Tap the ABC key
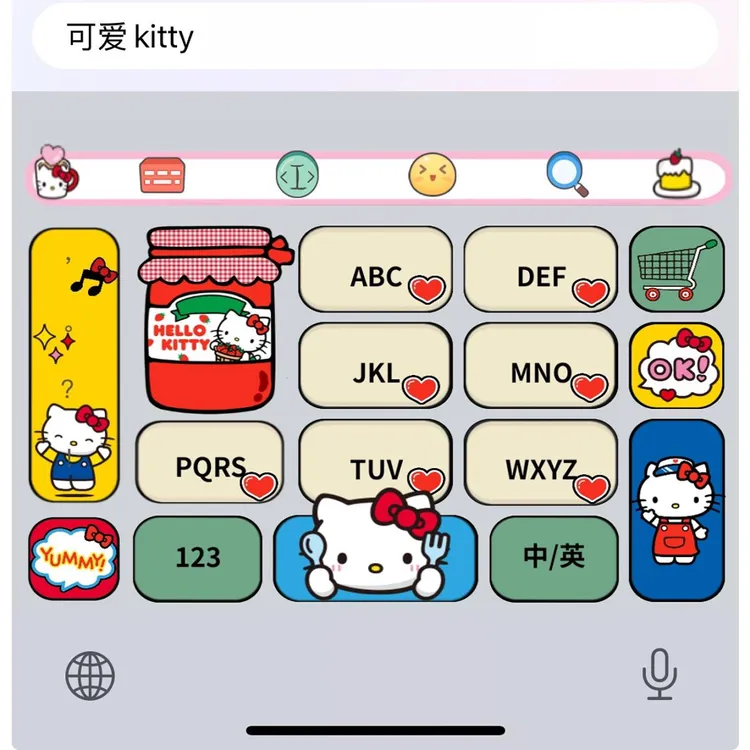The image size is (750, 750). [x=376, y=269]
